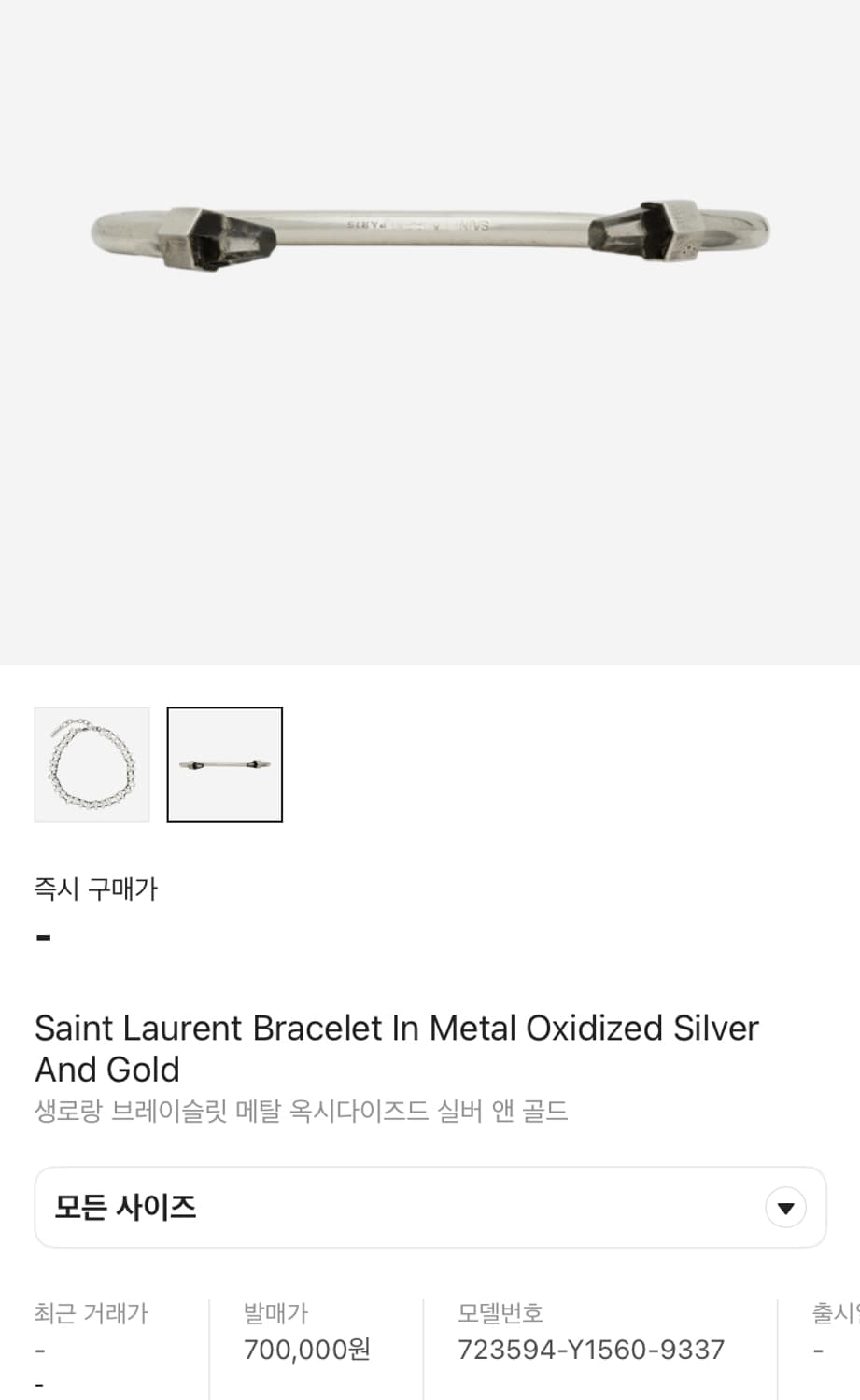Screen dimensions: 860x1400
Task: Open the 모든 사이즈 size dropdown
Action: click(x=430, y=1207)
